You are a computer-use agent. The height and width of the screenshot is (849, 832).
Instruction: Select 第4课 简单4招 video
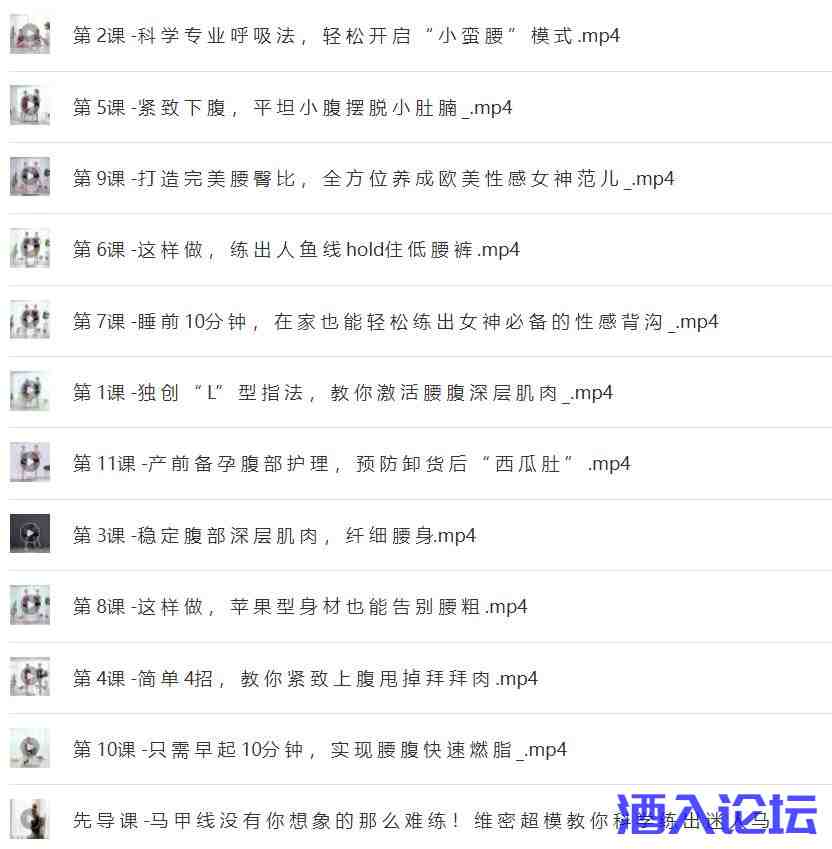[305, 679]
